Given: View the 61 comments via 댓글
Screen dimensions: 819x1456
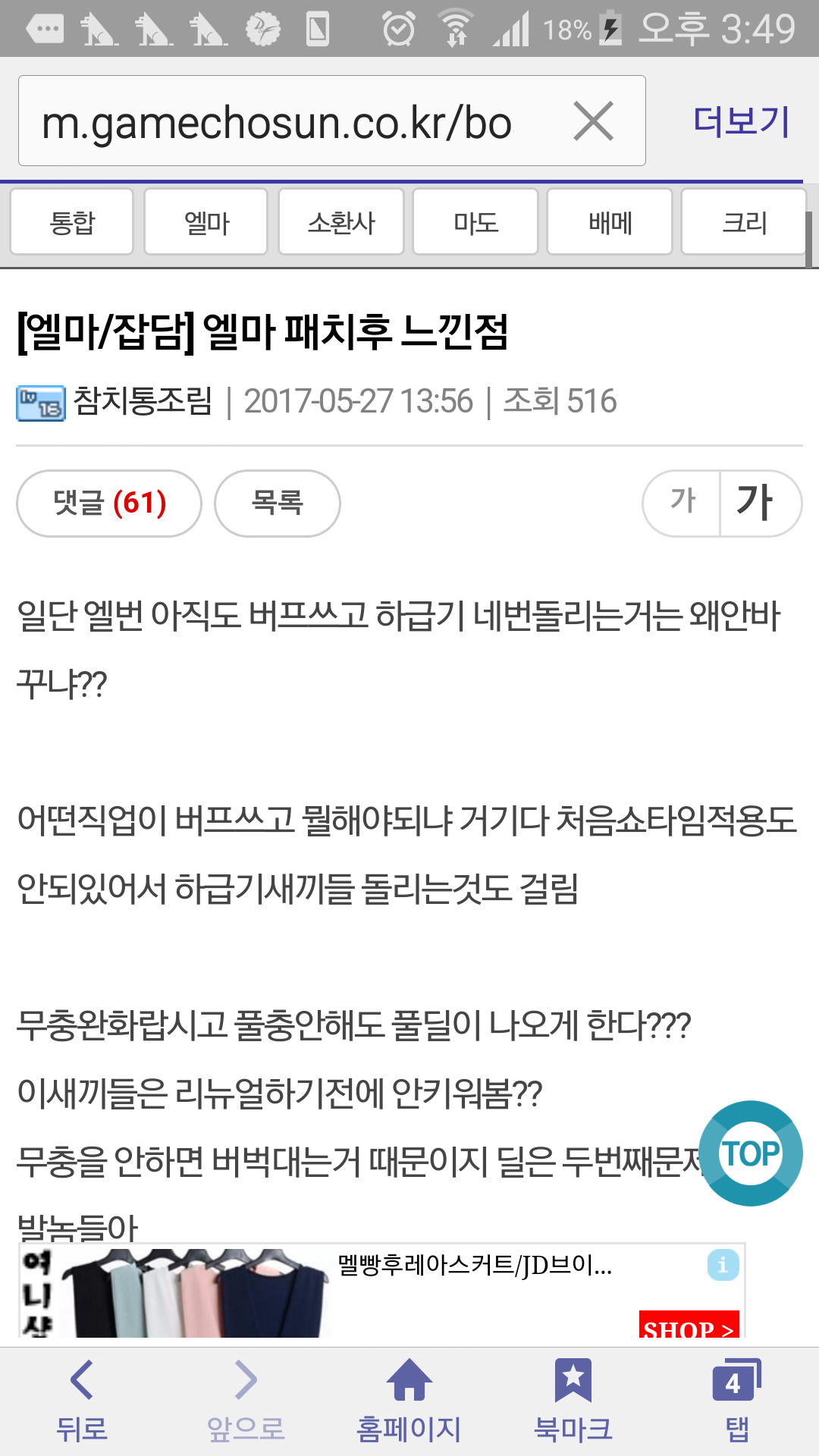Looking at the screenshot, I should coord(109,503).
